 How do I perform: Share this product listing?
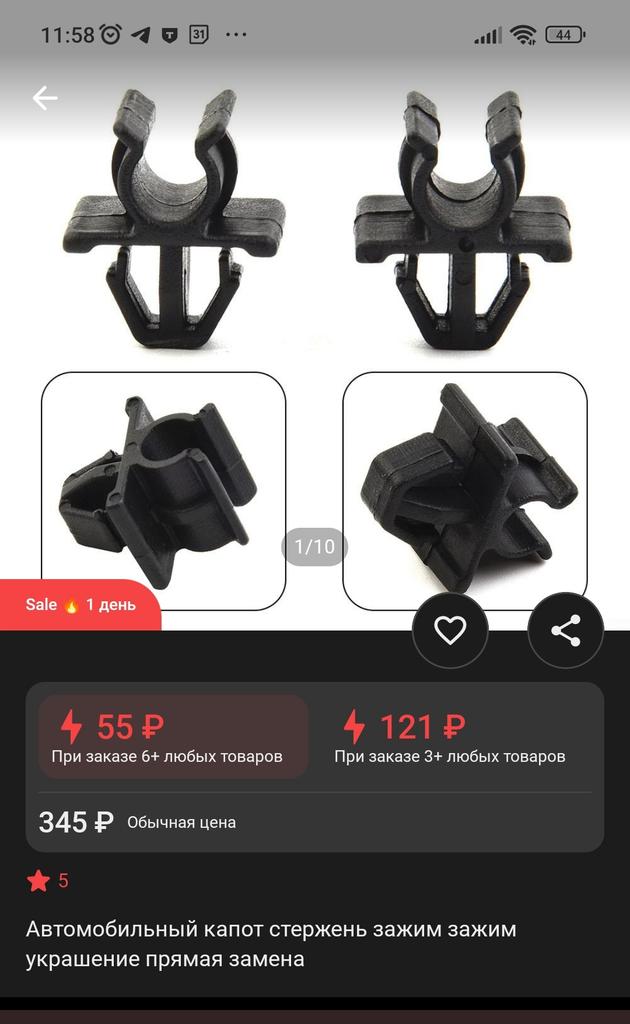[566, 631]
